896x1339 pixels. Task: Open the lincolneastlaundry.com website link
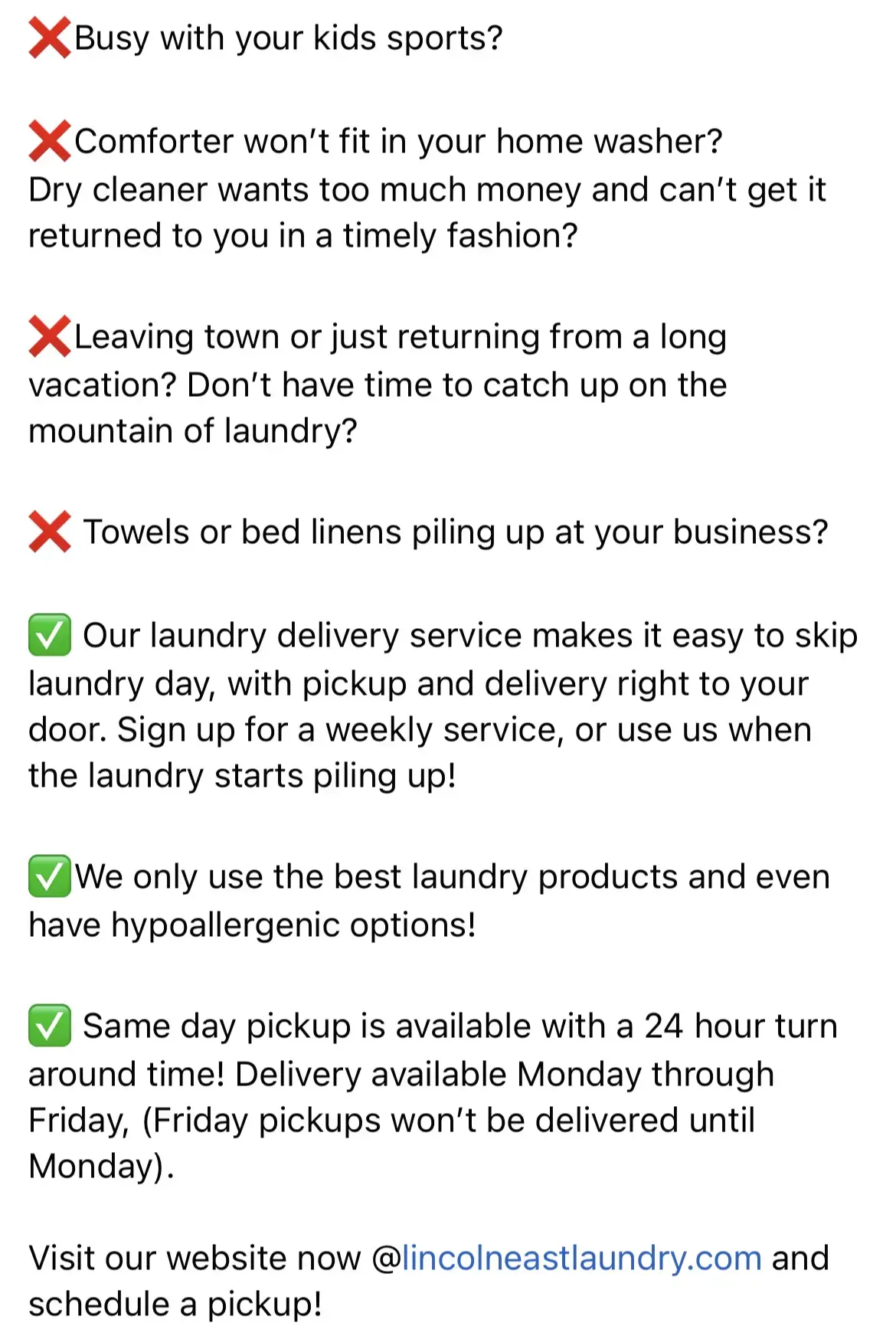pyautogui.click(x=581, y=1259)
